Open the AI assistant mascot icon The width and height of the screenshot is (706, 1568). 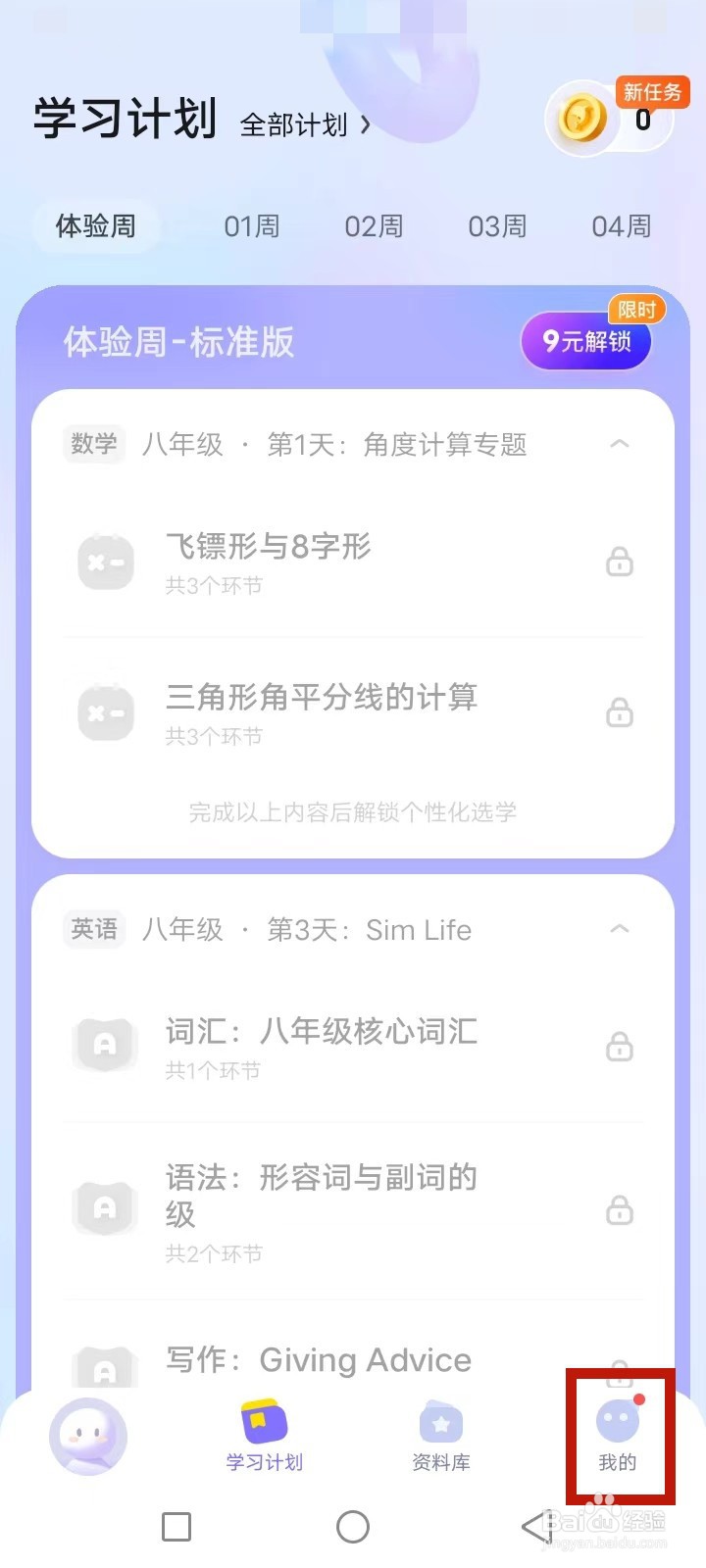point(88,1436)
